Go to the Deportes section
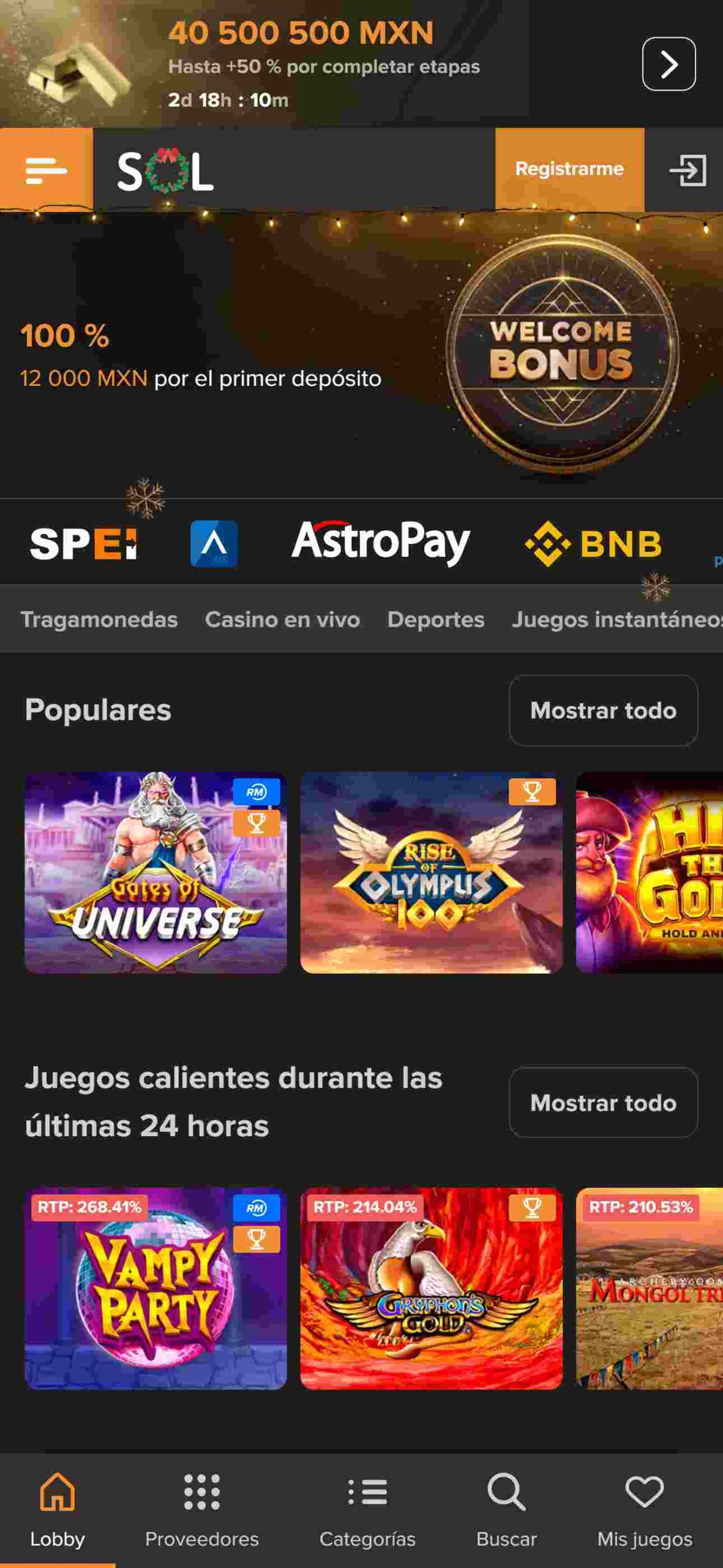 (436, 619)
